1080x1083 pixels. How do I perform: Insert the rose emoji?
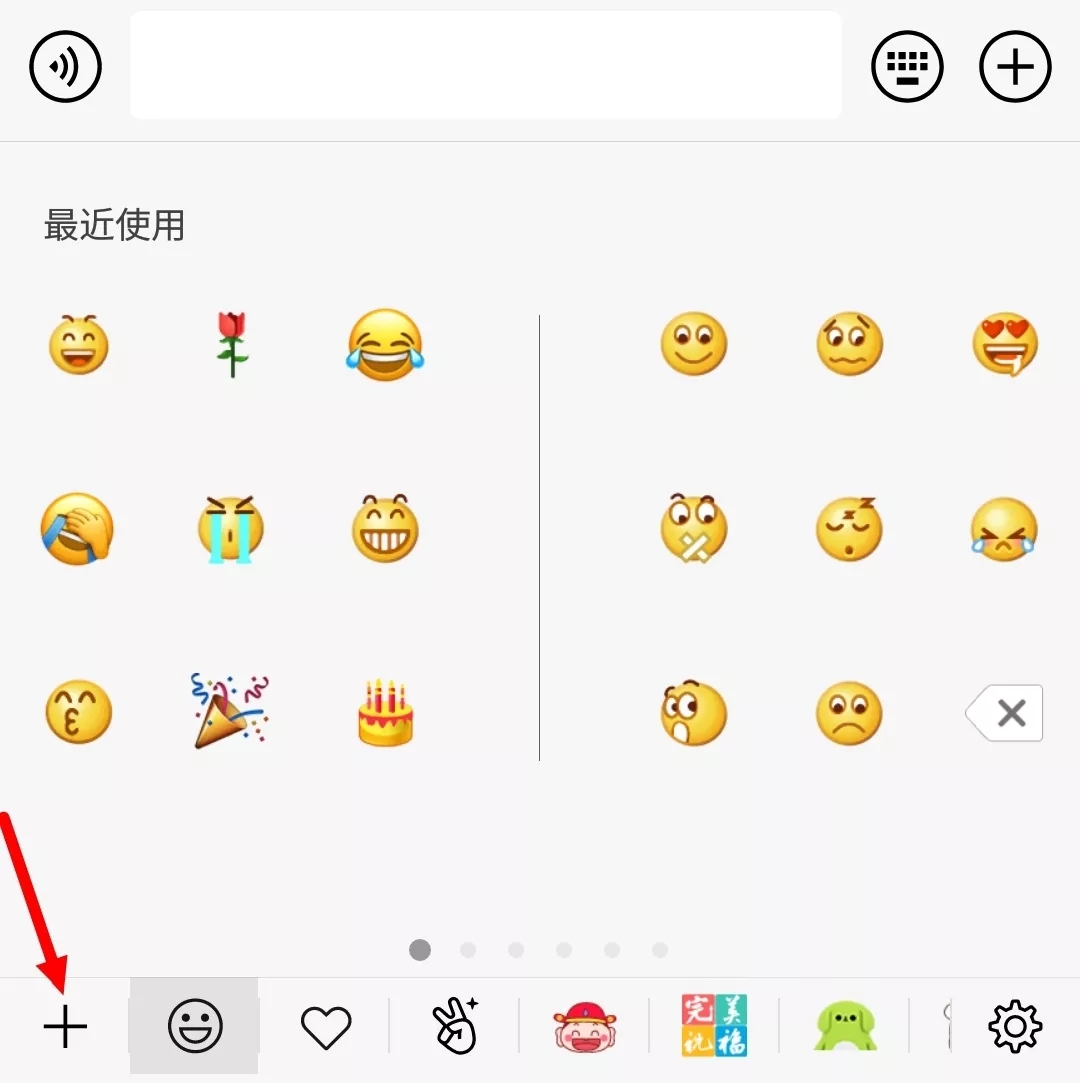point(232,345)
